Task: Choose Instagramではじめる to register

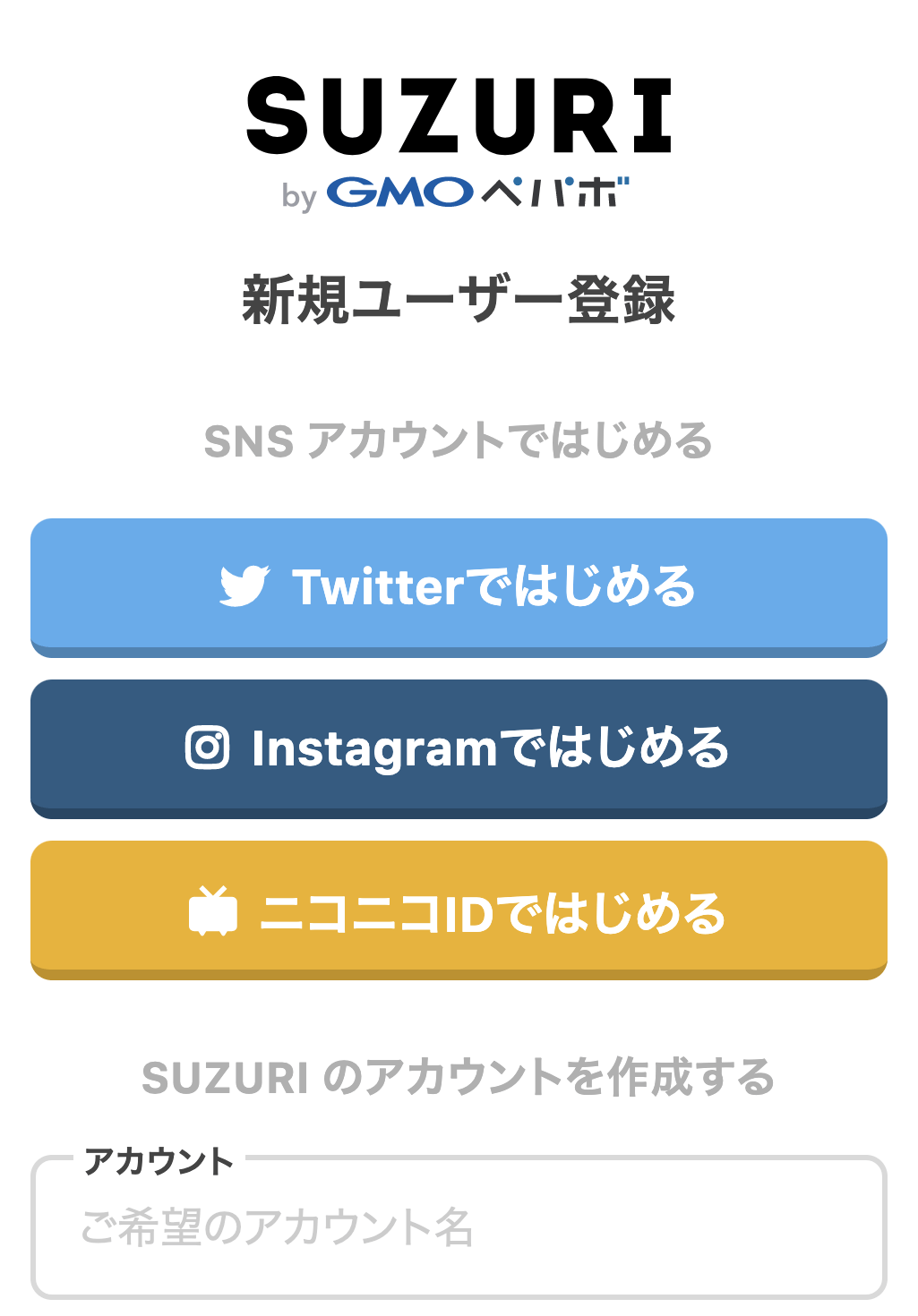Action: coord(459,748)
